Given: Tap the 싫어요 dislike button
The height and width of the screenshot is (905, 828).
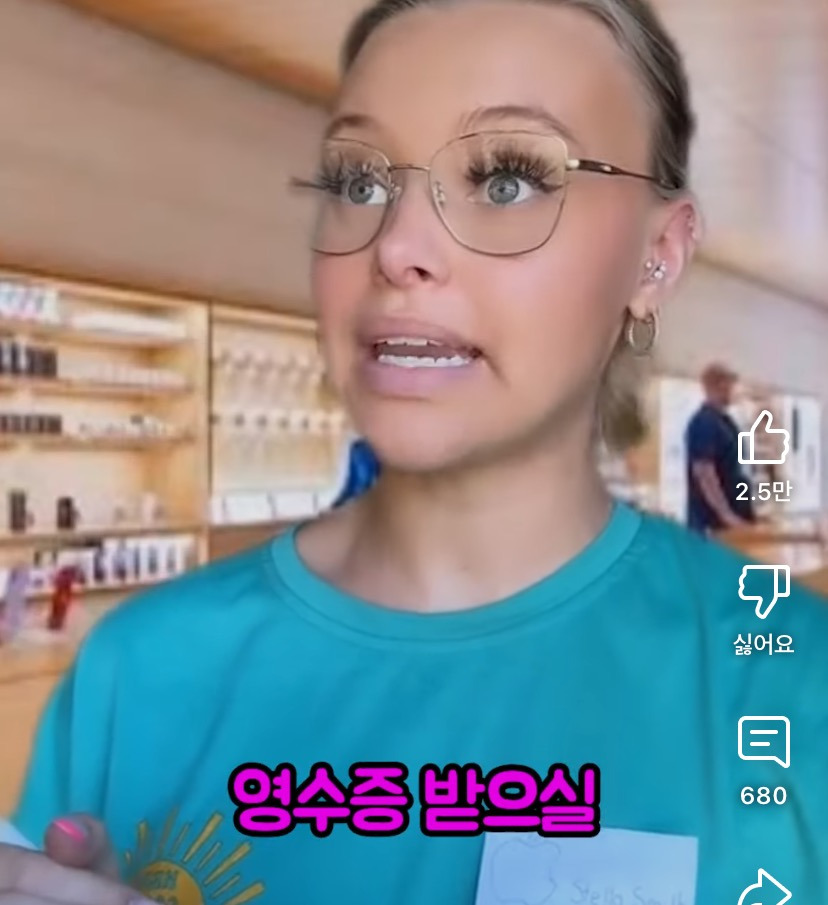Looking at the screenshot, I should click(763, 592).
